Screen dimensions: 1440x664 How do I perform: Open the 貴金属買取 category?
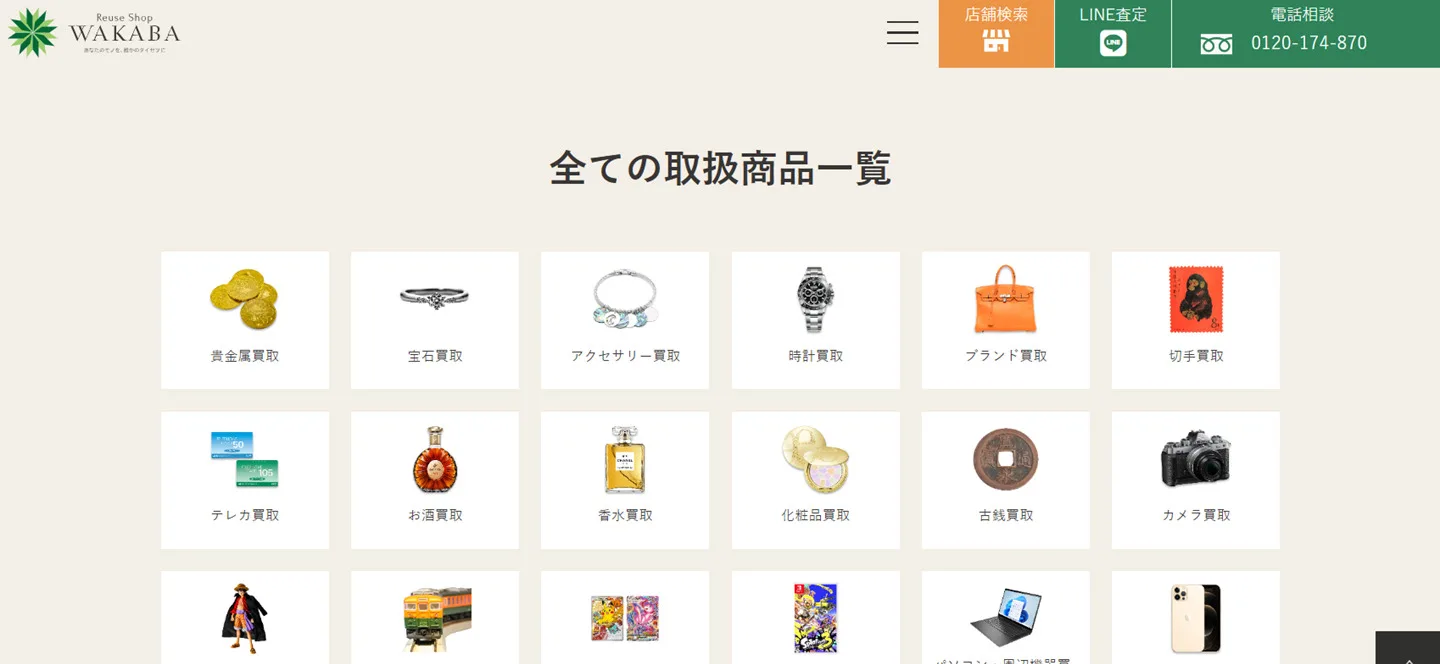[x=245, y=320]
